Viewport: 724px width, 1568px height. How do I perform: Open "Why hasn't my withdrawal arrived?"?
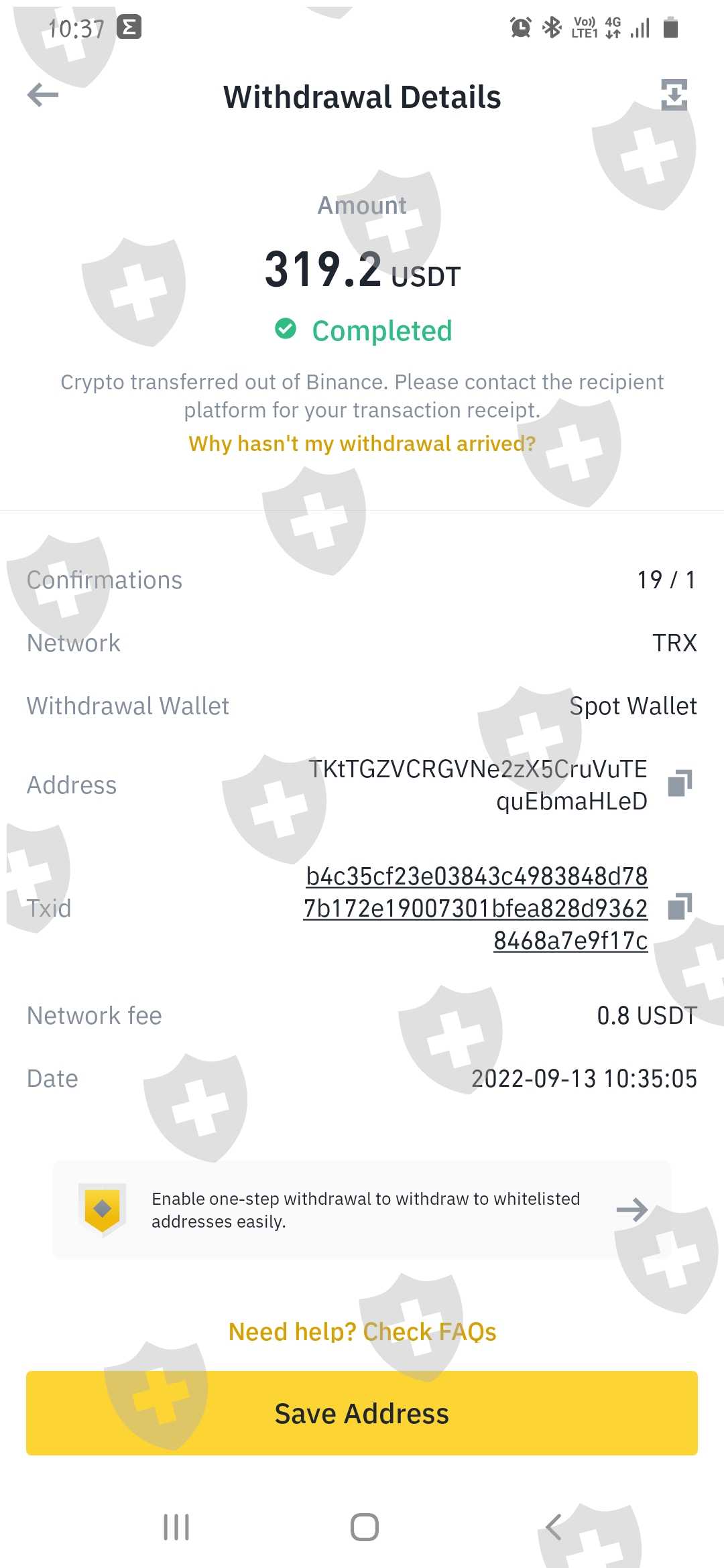pos(362,444)
